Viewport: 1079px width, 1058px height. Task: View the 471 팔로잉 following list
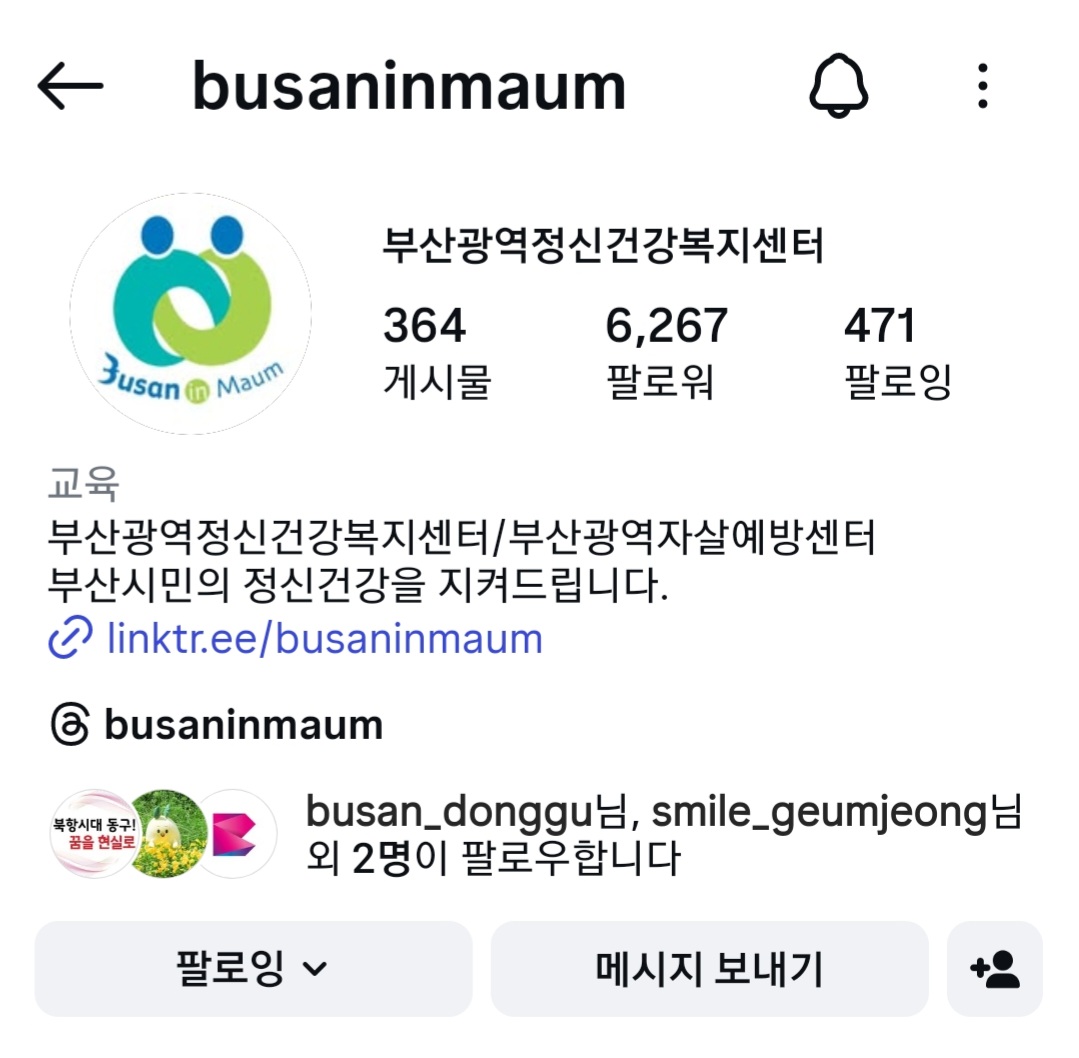897,352
